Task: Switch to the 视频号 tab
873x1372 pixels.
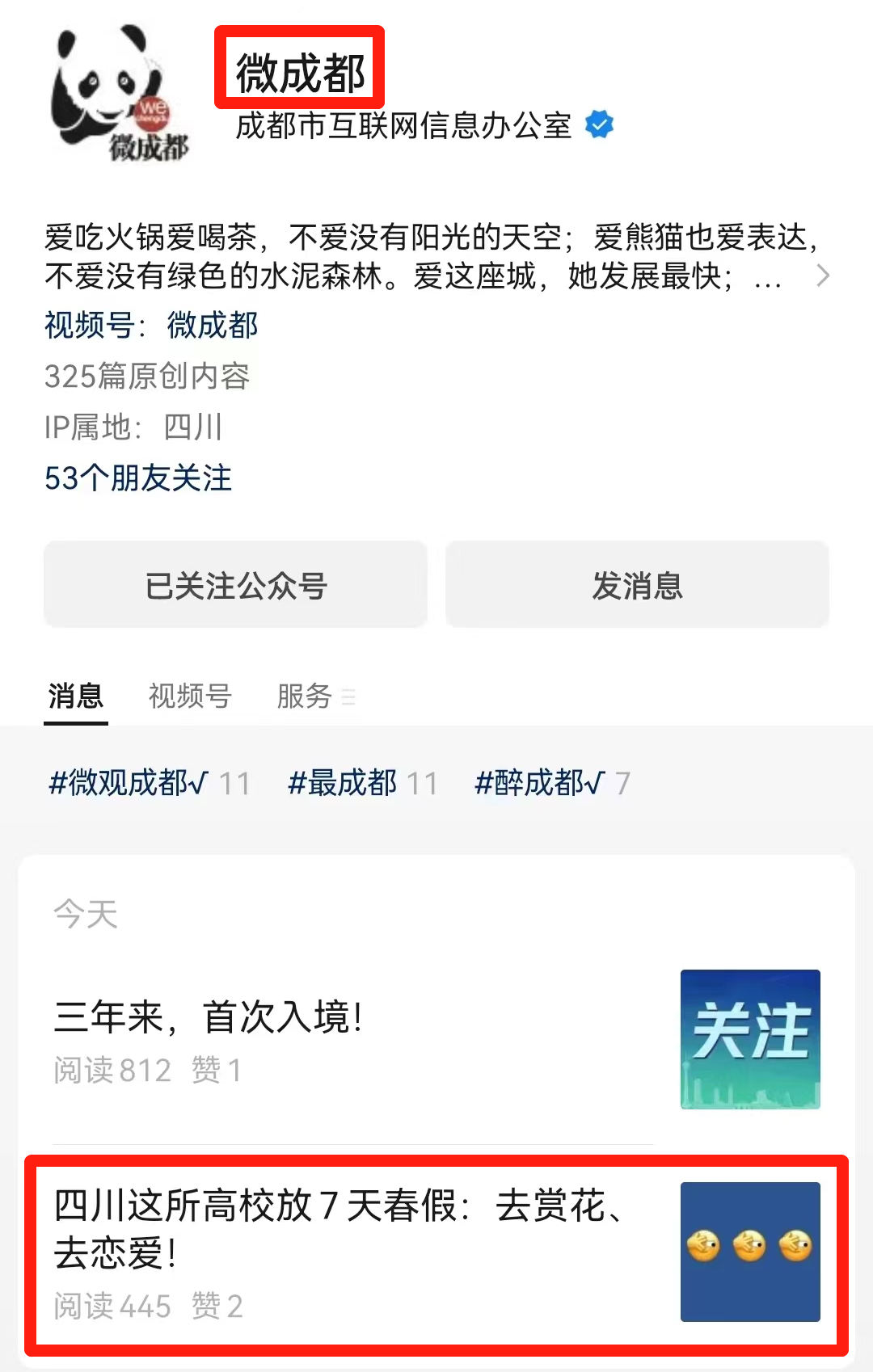Action: coord(190,696)
